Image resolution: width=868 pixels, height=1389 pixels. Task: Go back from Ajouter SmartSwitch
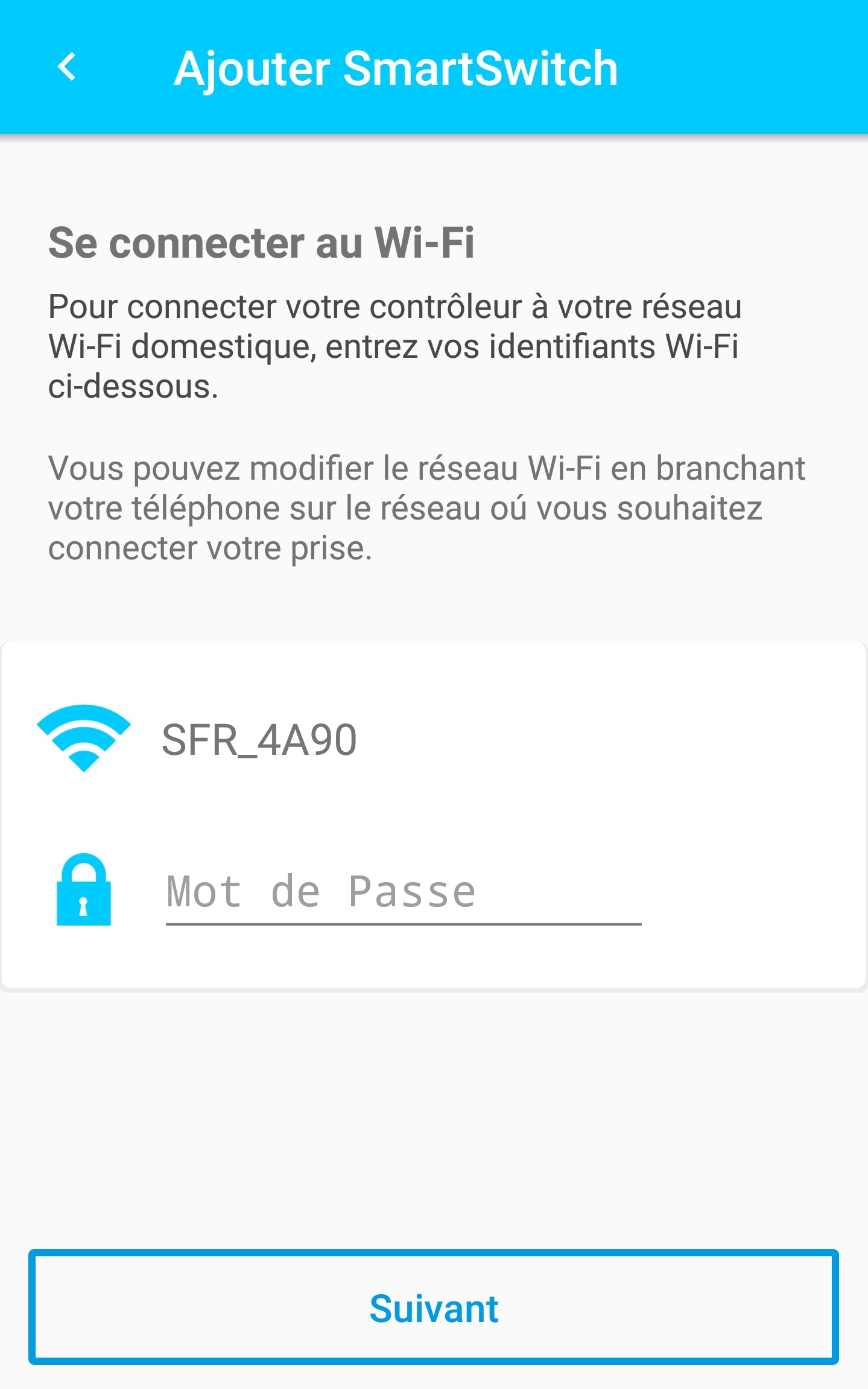pyautogui.click(x=67, y=67)
